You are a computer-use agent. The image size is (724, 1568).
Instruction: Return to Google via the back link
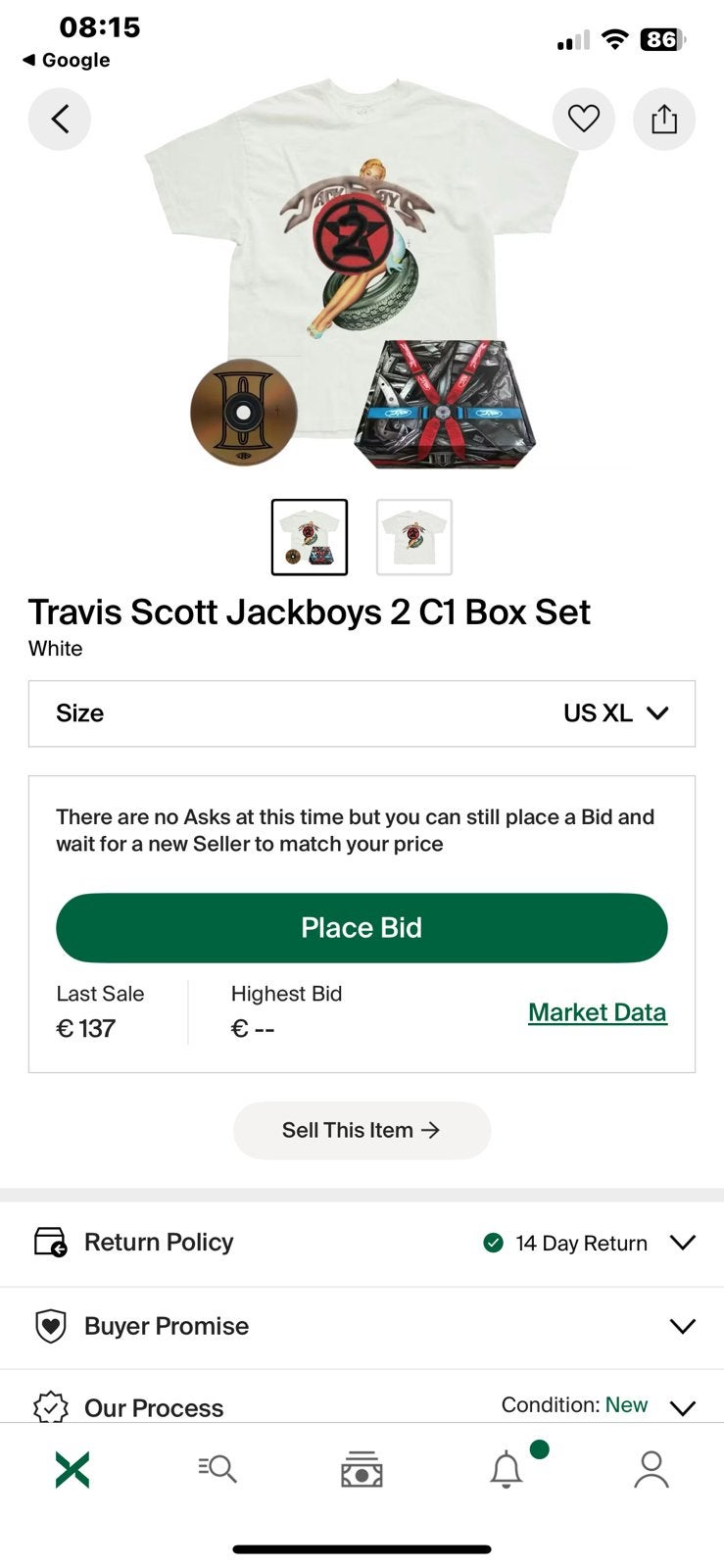pyautogui.click(x=67, y=60)
